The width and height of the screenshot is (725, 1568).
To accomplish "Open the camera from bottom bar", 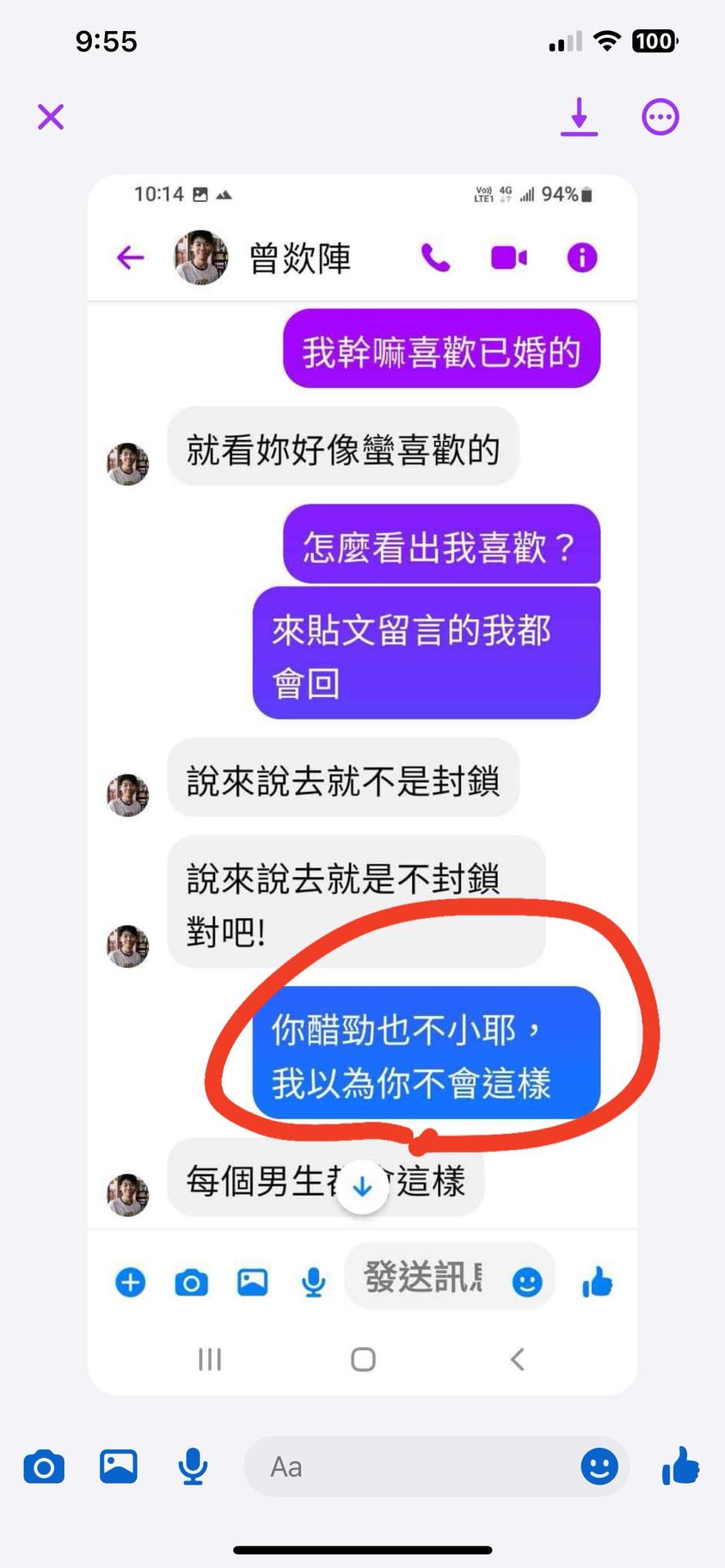I will (x=44, y=1467).
